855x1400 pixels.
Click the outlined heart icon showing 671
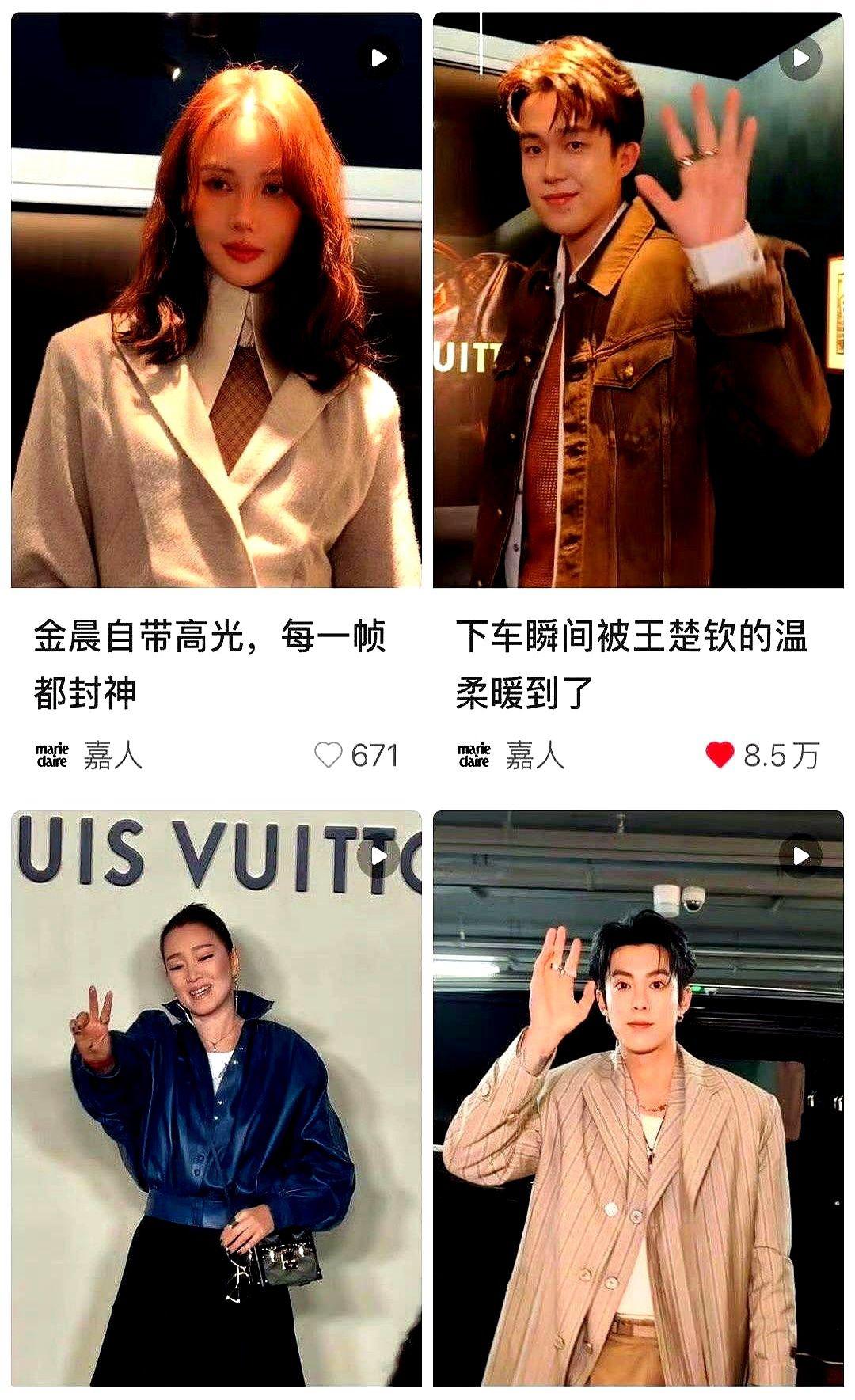tap(329, 753)
